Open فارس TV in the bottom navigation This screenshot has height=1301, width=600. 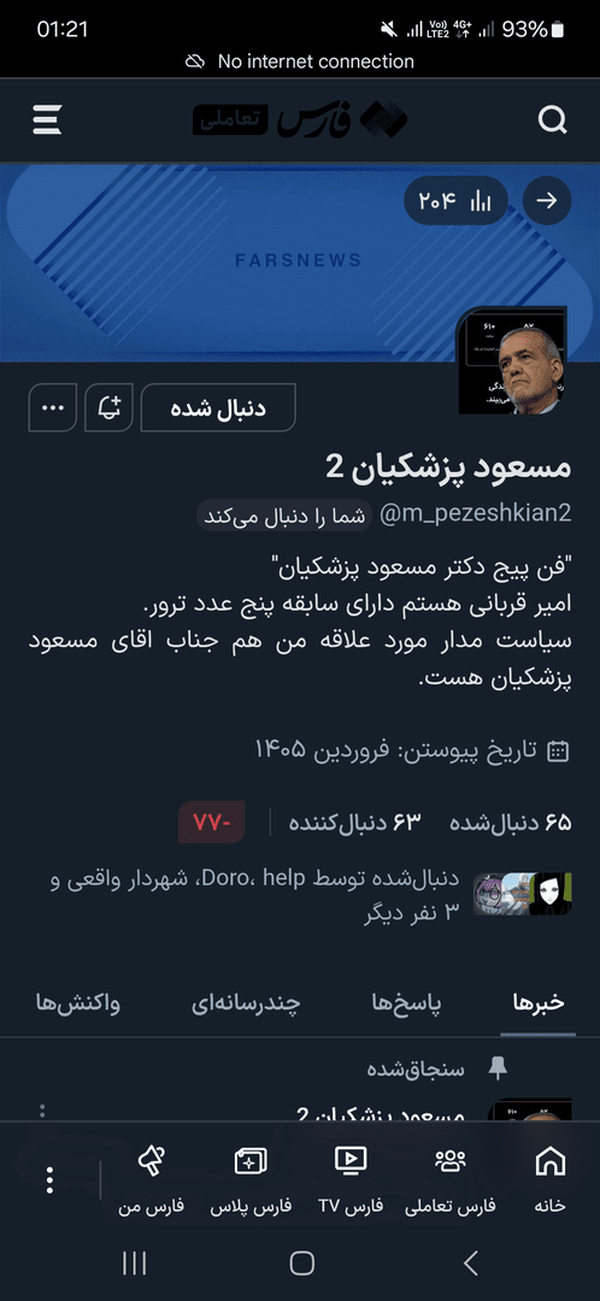351,1180
